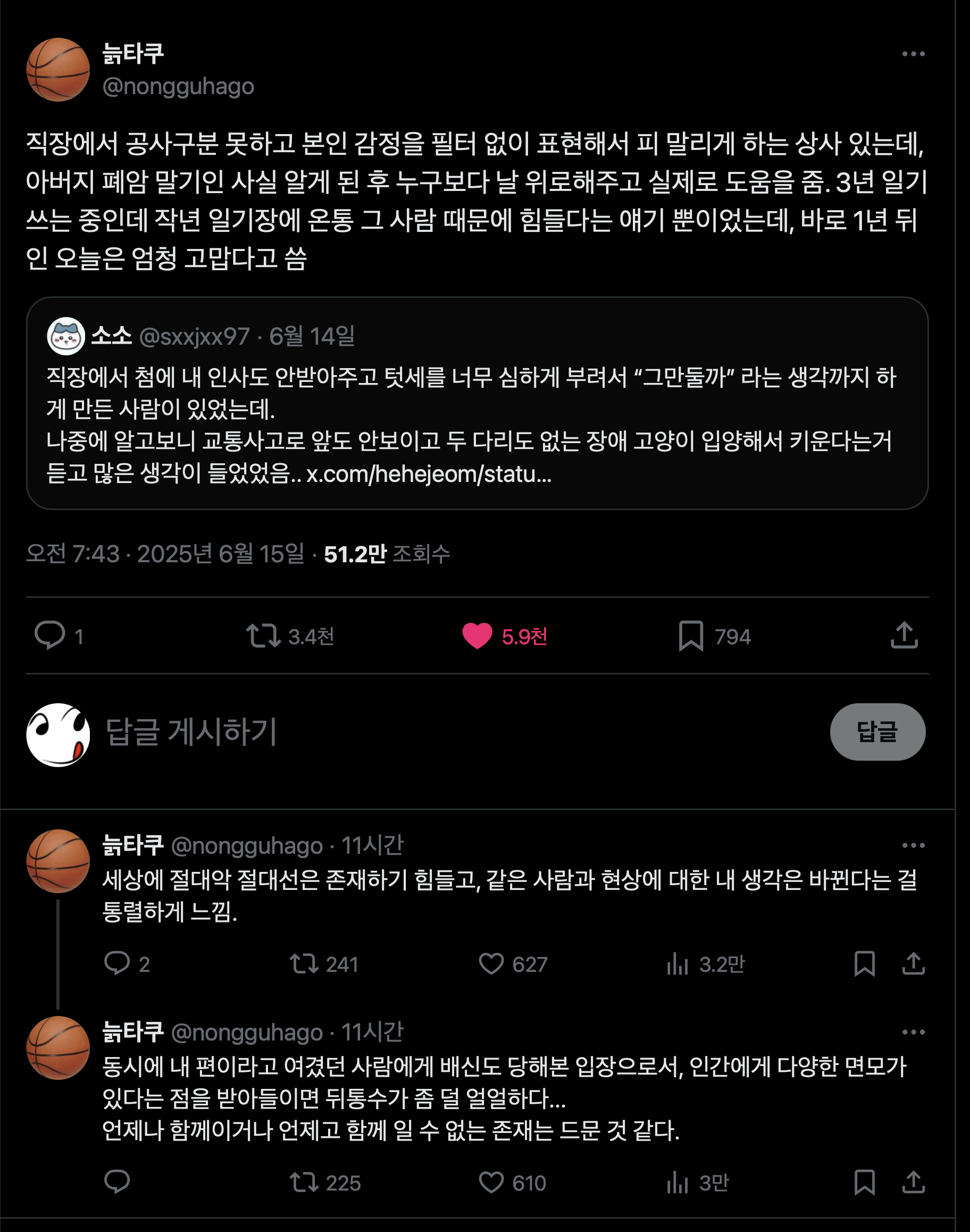Viewport: 970px width, 1232px height.
Task: Open 늙타쿠's profile picture on main post
Action: pos(58,70)
